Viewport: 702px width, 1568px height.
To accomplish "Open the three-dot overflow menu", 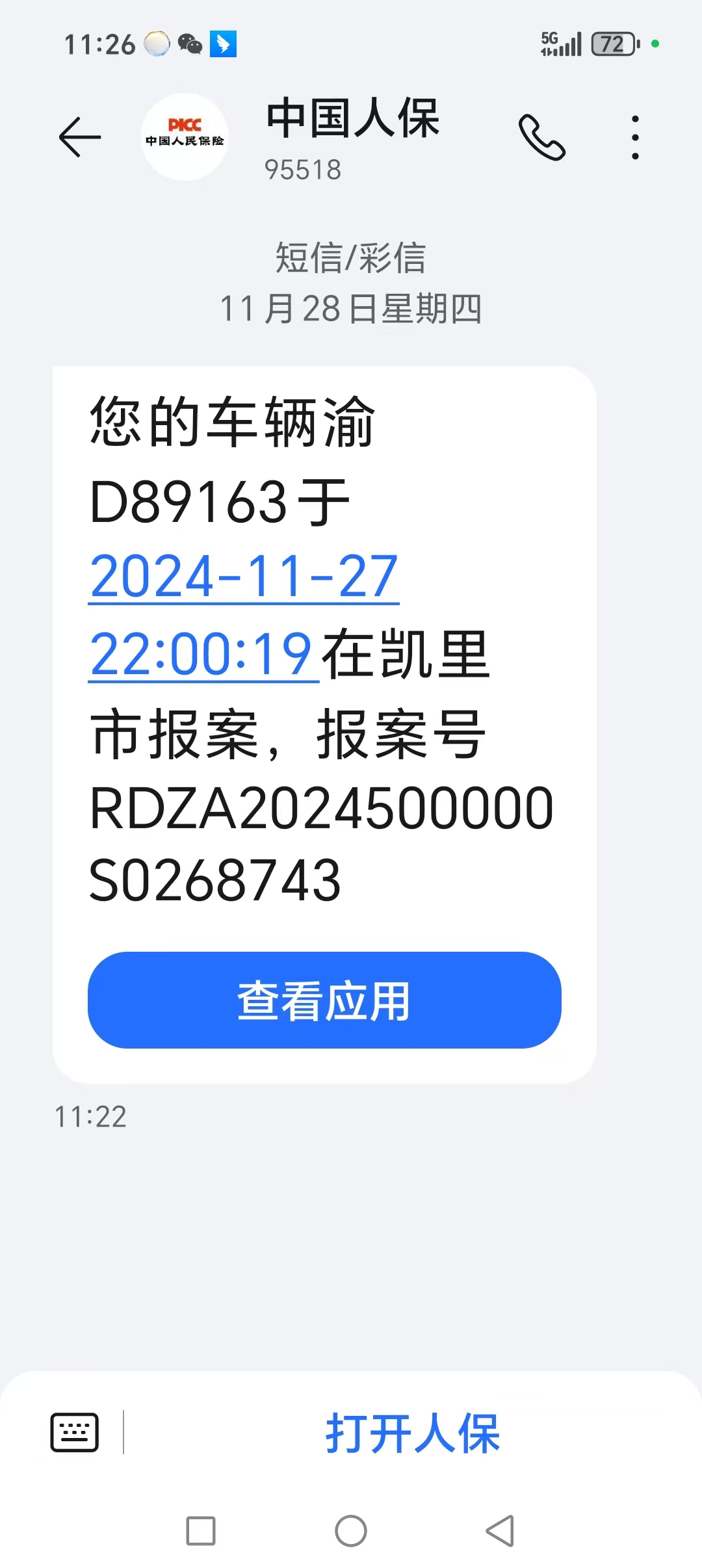I will [635, 137].
